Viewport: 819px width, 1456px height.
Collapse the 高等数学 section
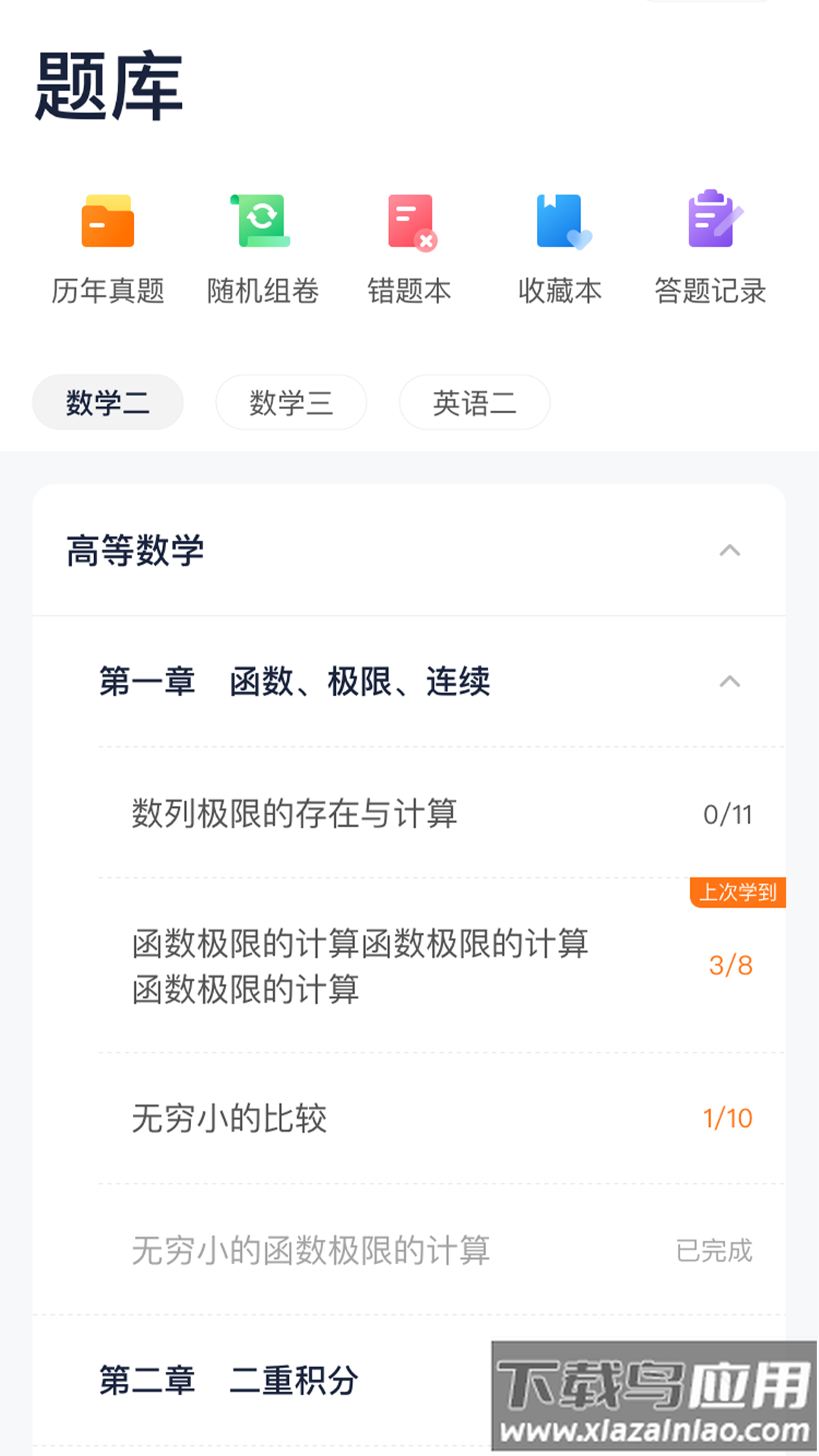click(x=730, y=551)
